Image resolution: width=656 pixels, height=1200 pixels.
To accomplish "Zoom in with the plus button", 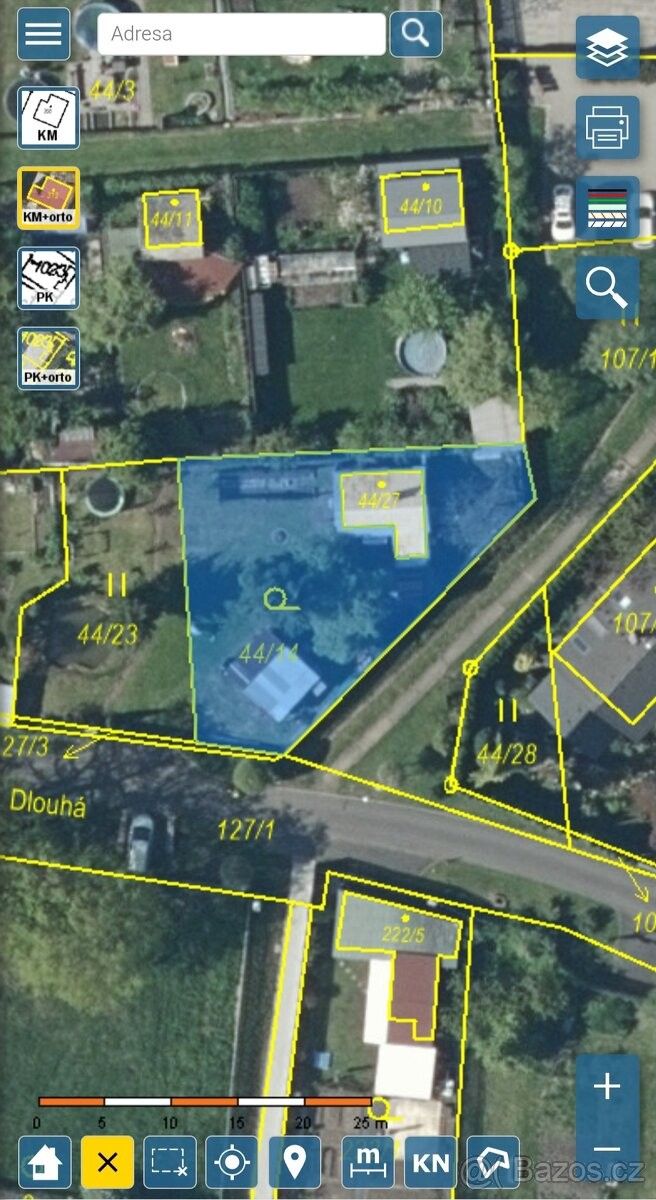I will pos(607,1087).
